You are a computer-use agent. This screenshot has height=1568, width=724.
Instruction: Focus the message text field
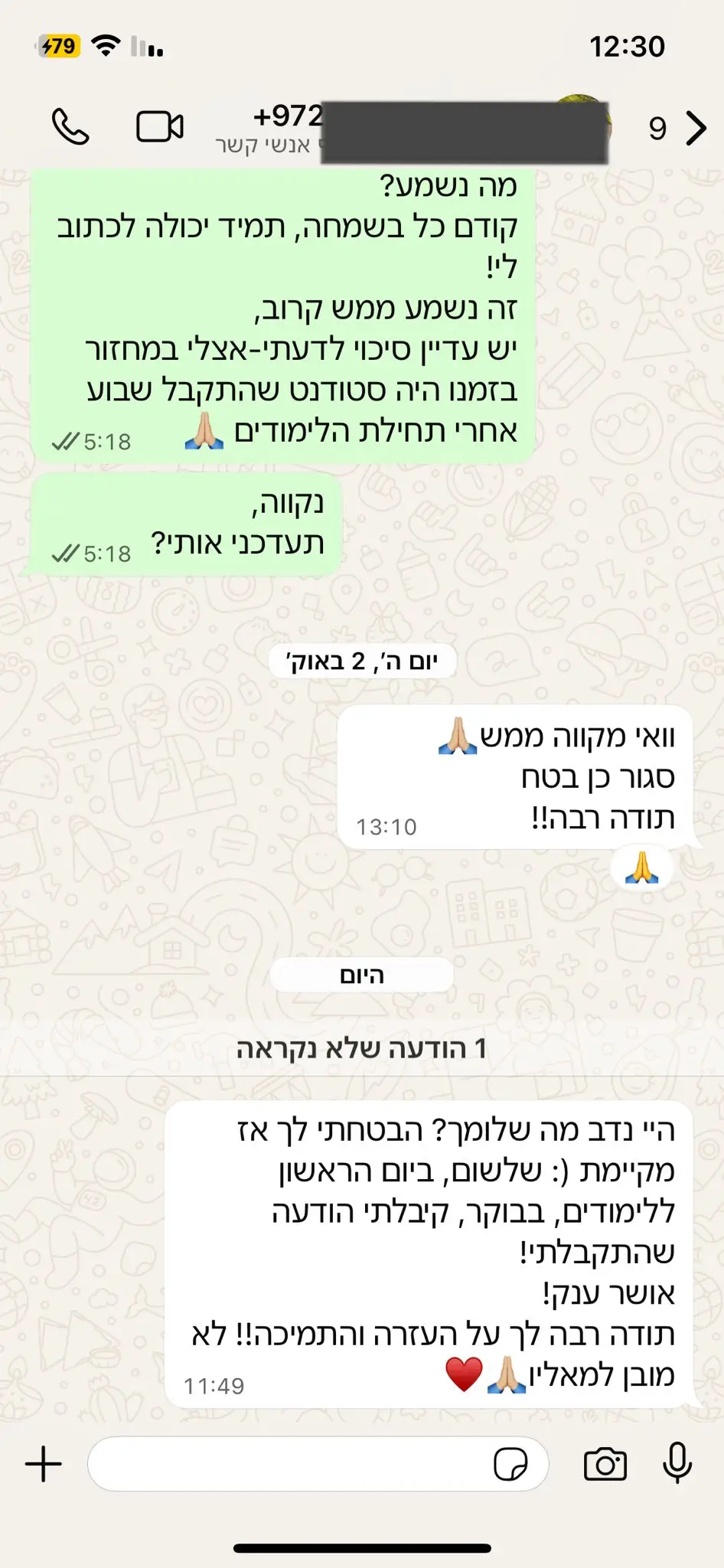(x=291, y=1464)
